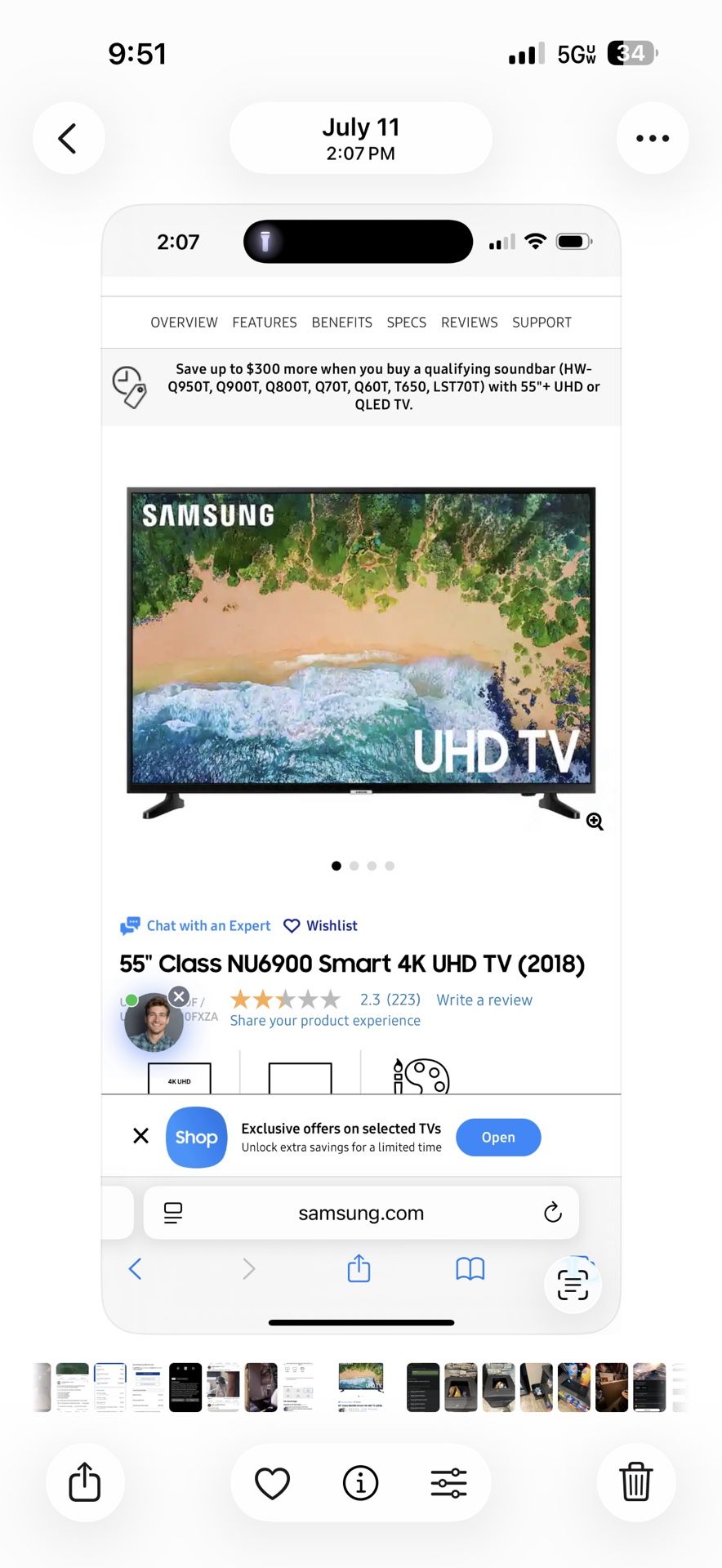The width and height of the screenshot is (722, 1568).
Task: Delete this photo with the trash icon
Action: click(636, 1482)
